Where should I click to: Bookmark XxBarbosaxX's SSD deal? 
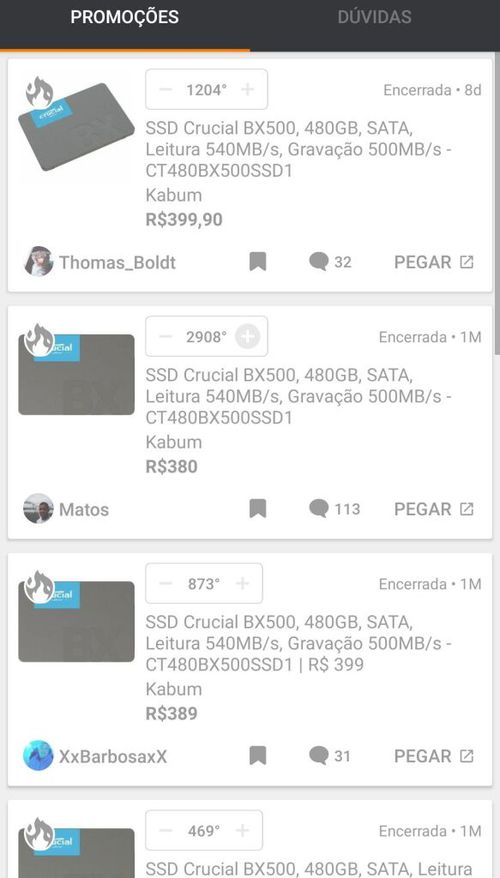click(258, 756)
